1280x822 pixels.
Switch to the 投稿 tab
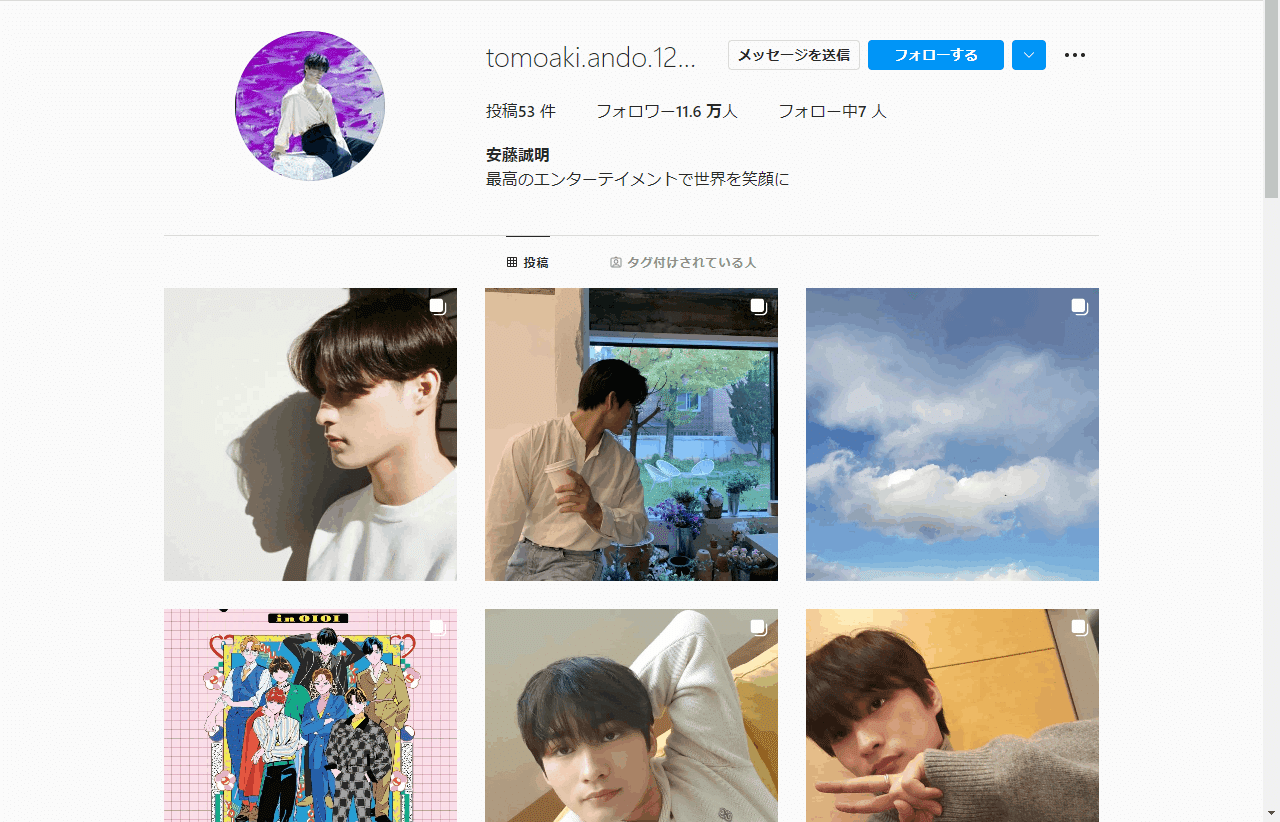(x=527, y=262)
